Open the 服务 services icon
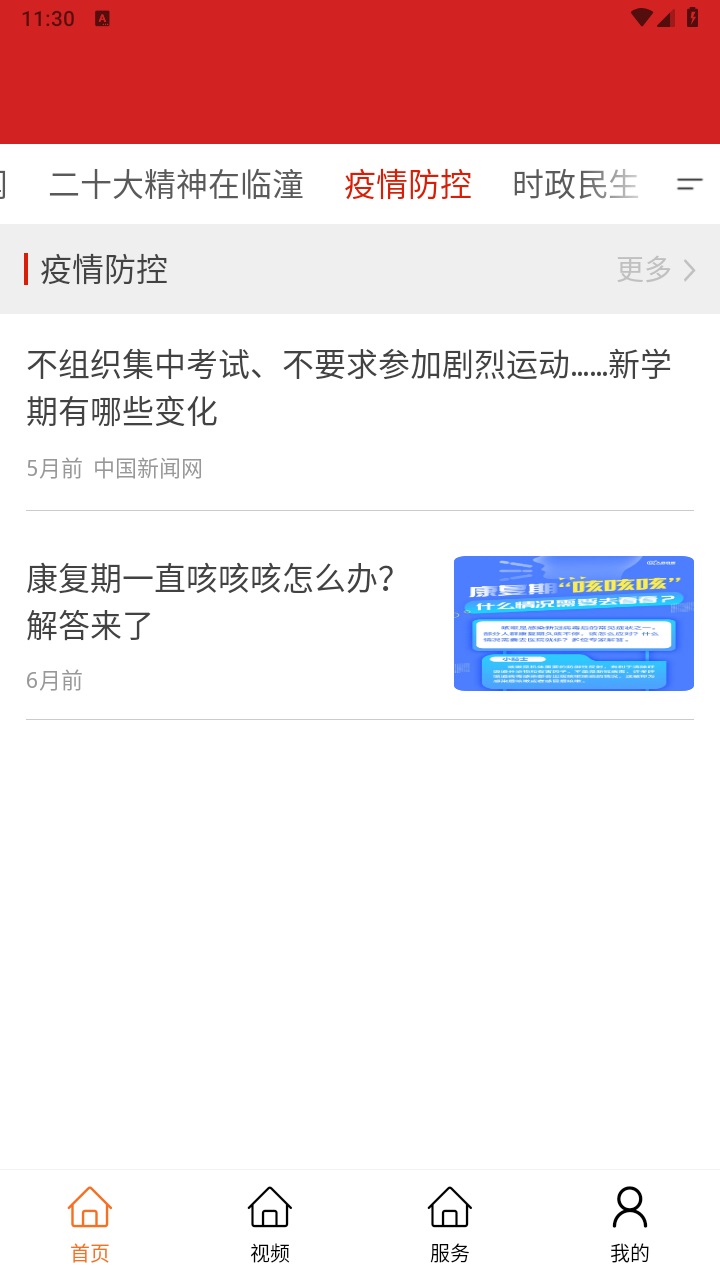This screenshot has height=1280, width=720. tap(449, 1207)
